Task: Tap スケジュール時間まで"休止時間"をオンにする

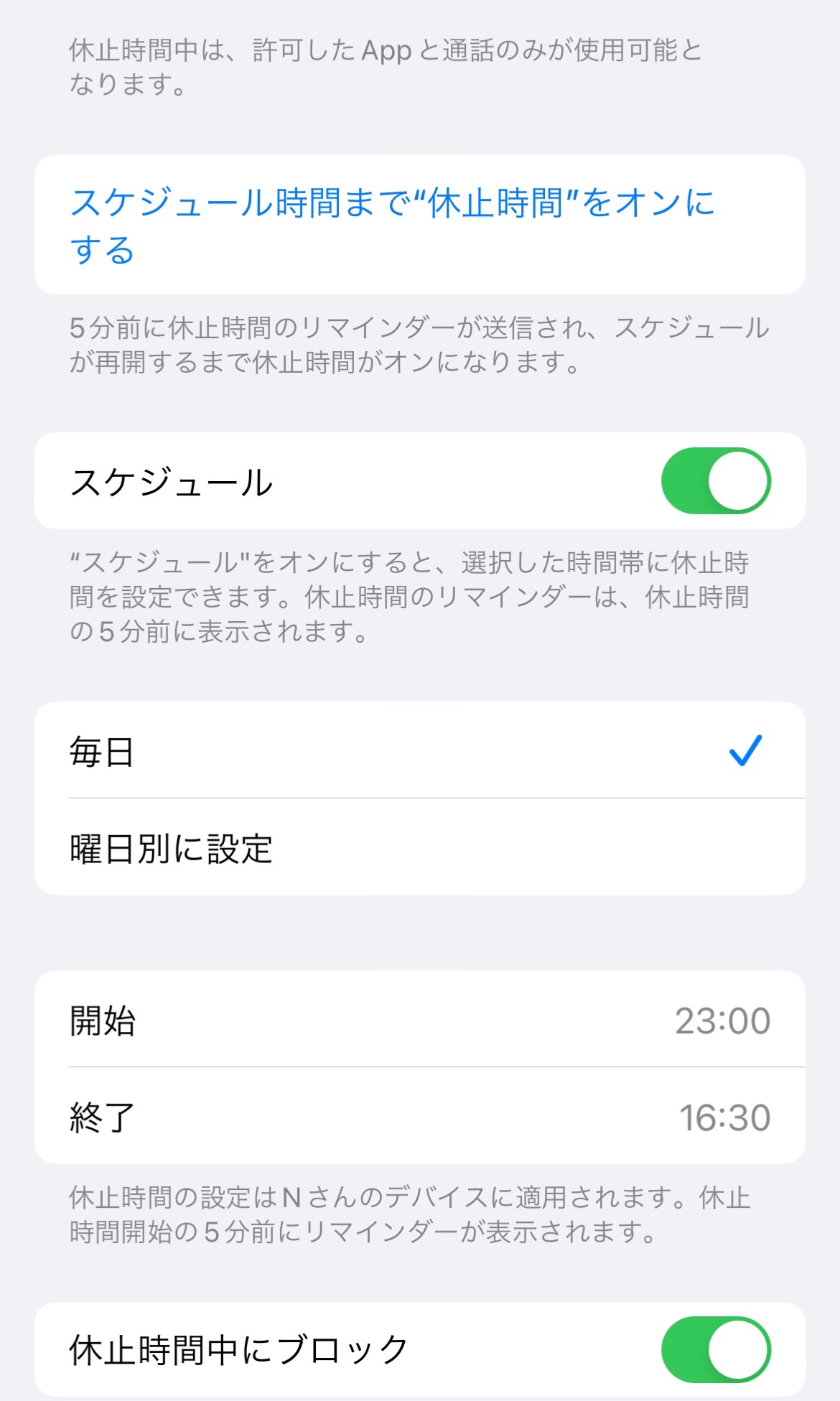Action: coord(393,225)
